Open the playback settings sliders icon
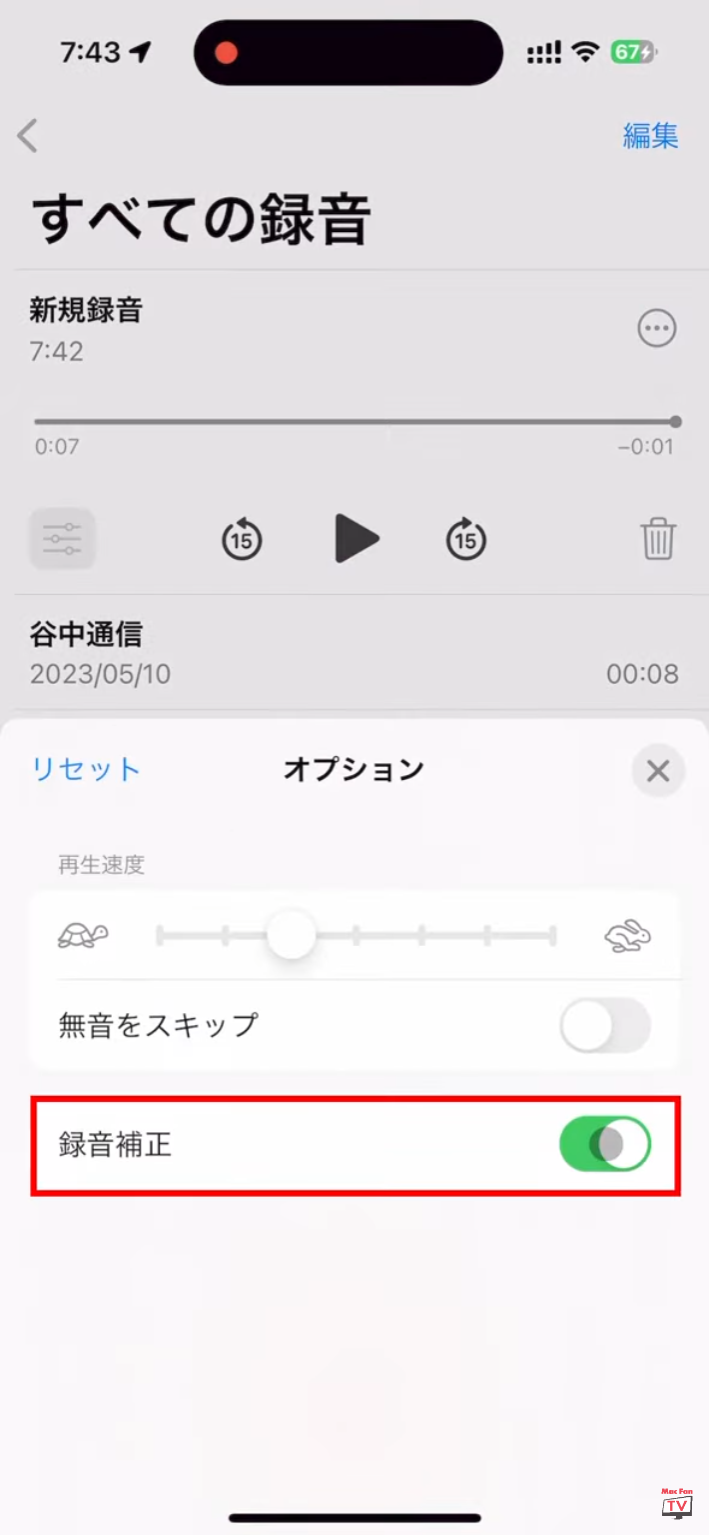The width and height of the screenshot is (709, 1535). tap(62, 539)
